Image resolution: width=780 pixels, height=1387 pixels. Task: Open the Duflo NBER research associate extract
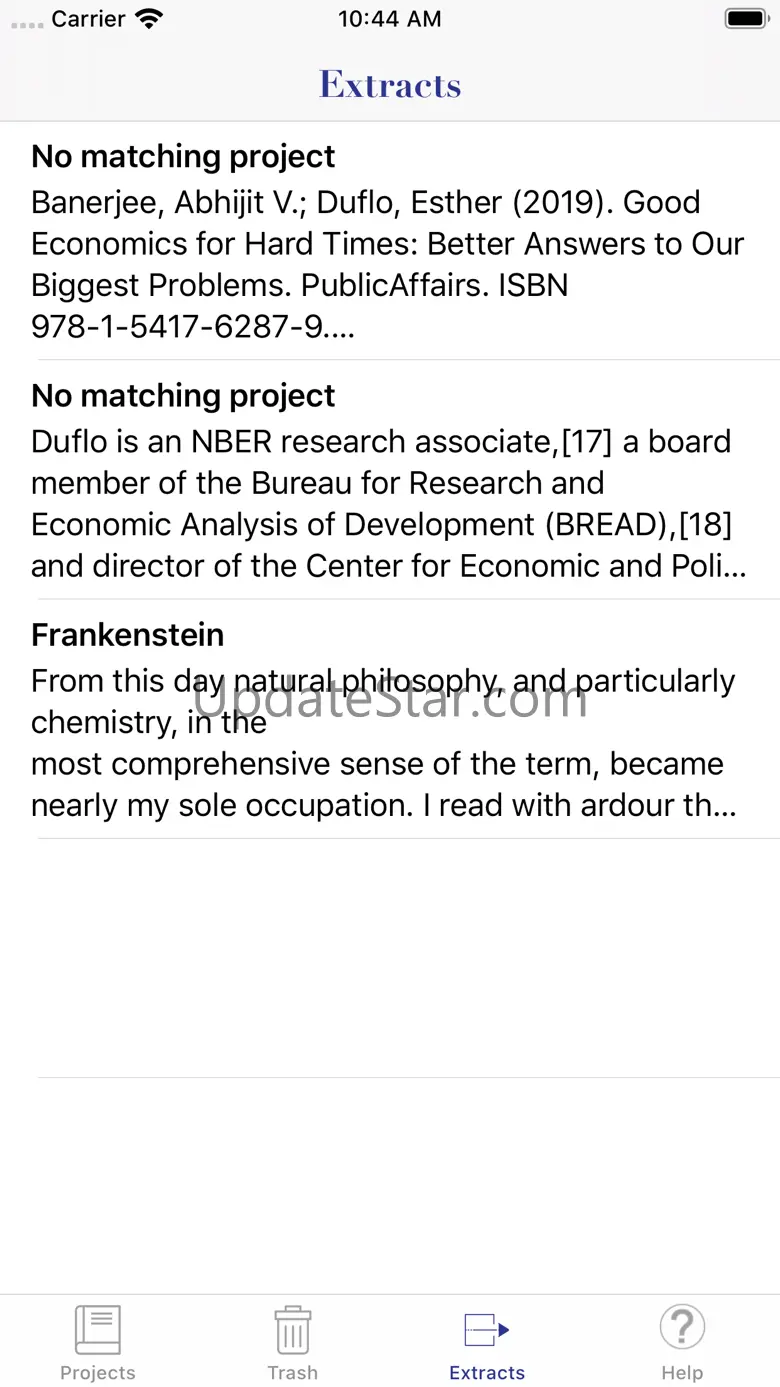pos(388,481)
